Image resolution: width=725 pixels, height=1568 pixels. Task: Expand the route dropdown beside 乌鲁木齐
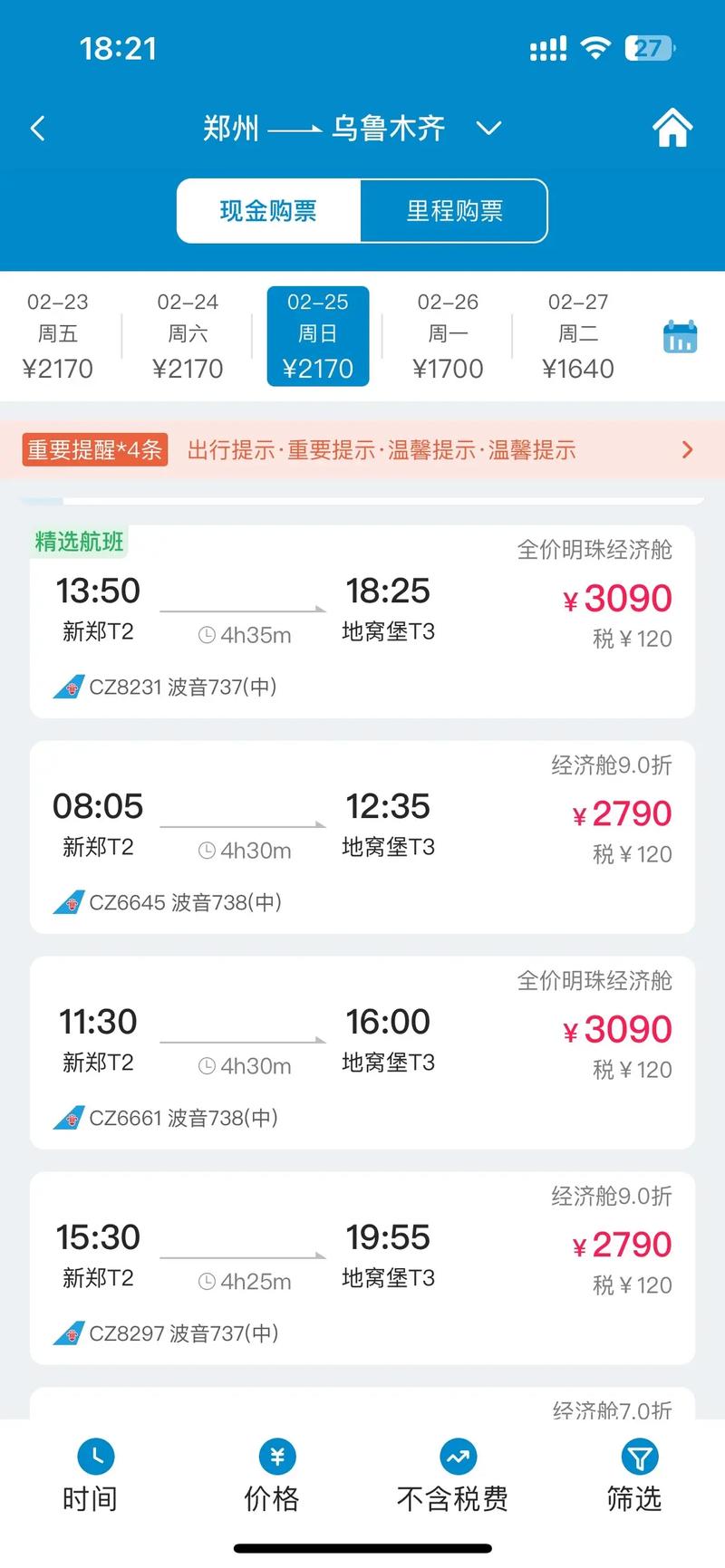point(489,129)
